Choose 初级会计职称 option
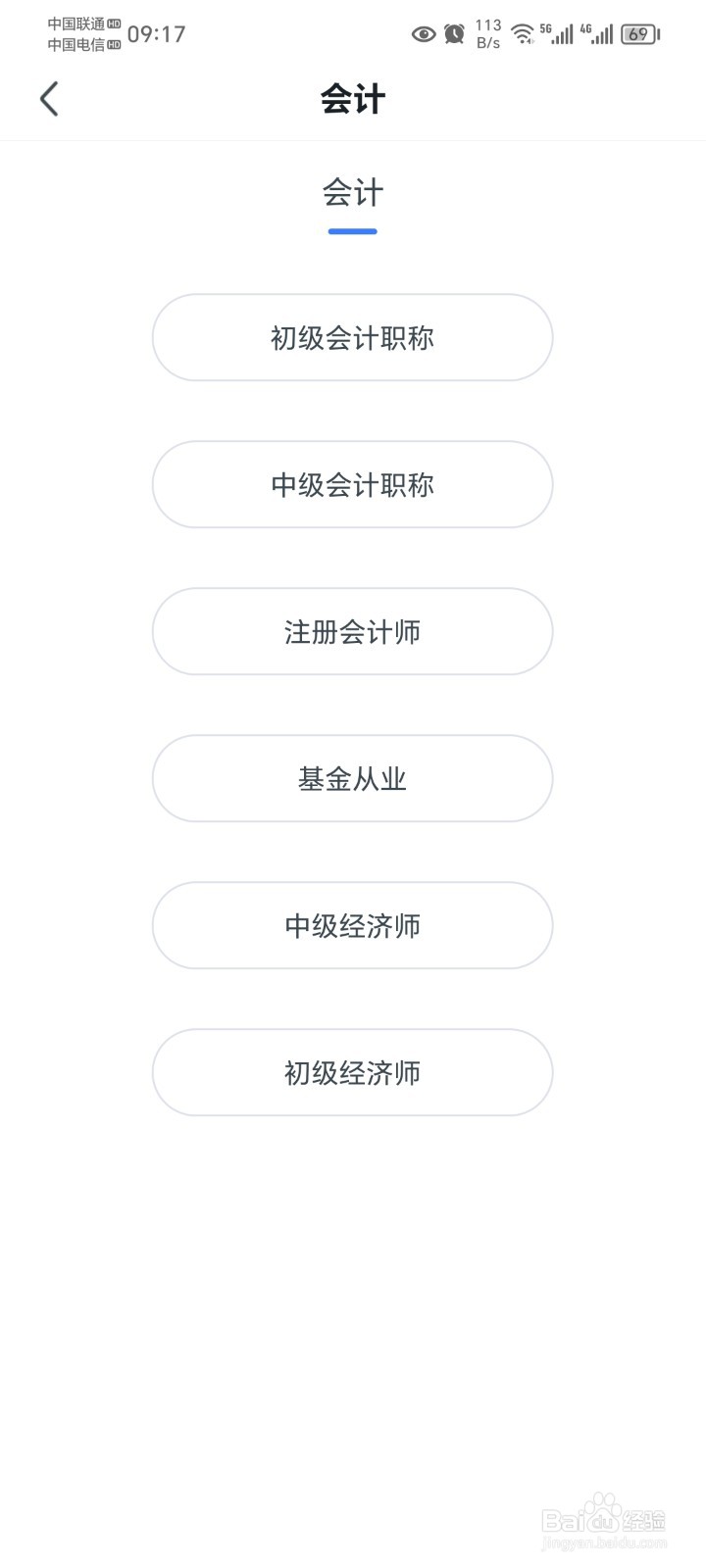This screenshot has width=706, height=1568. click(x=353, y=337)
